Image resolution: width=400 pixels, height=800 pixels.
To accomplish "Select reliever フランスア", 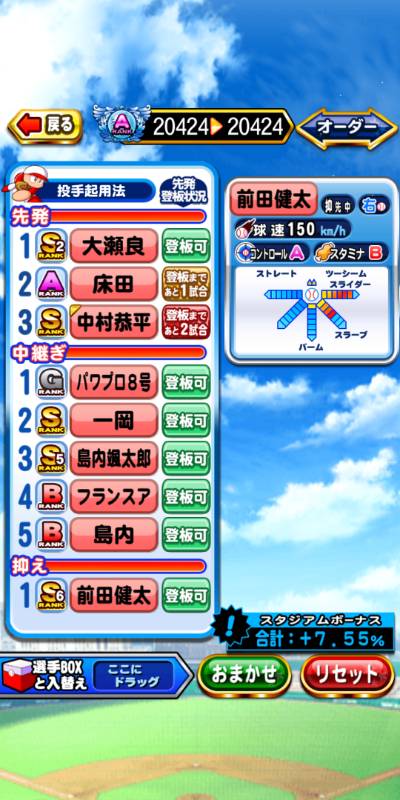I will pos(114,496).
